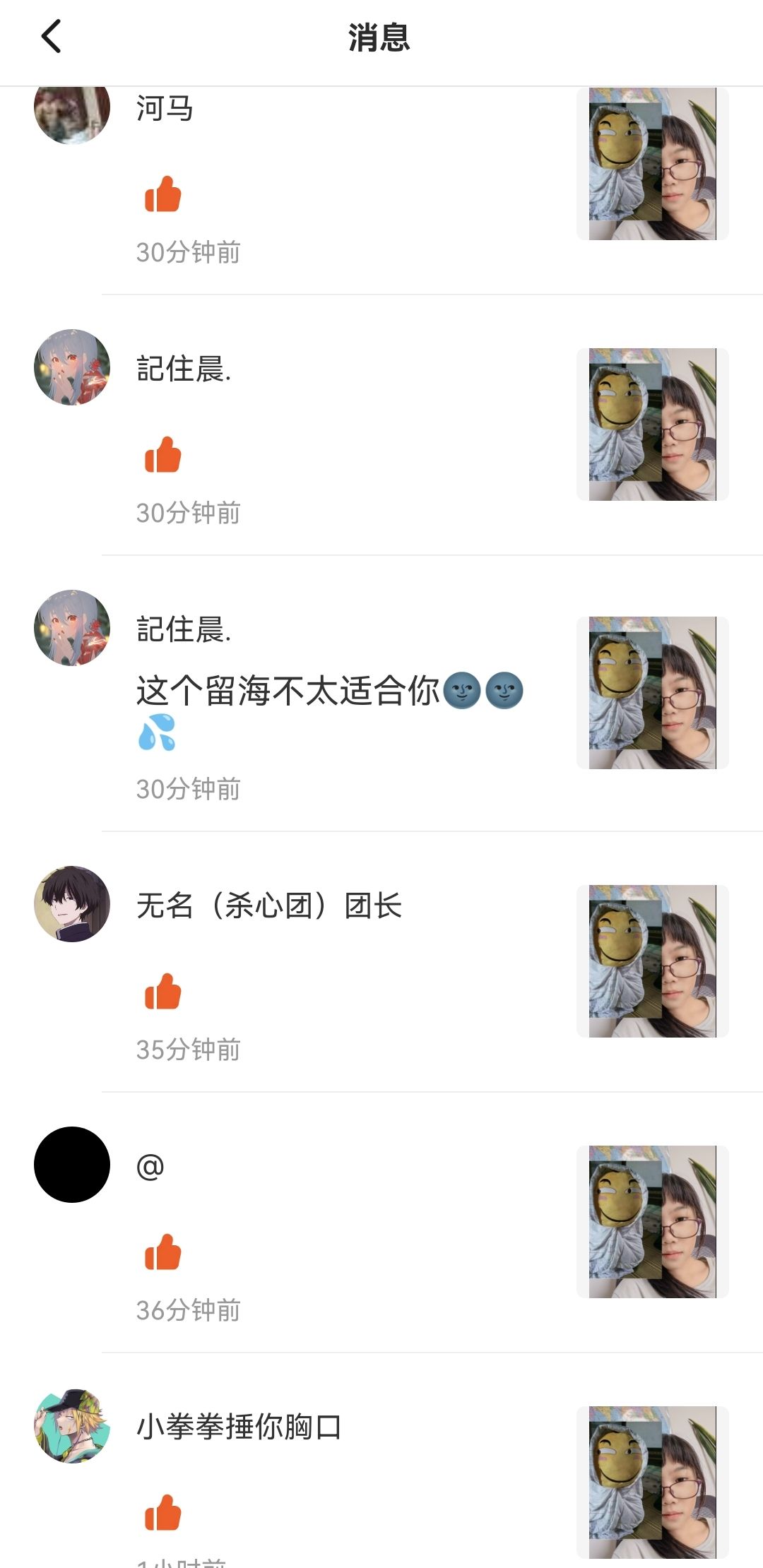The image size is (763, 1568).
Task: Open the comment 这个留海不太适合你 by 記住晨.
Action: coord(288,691)
